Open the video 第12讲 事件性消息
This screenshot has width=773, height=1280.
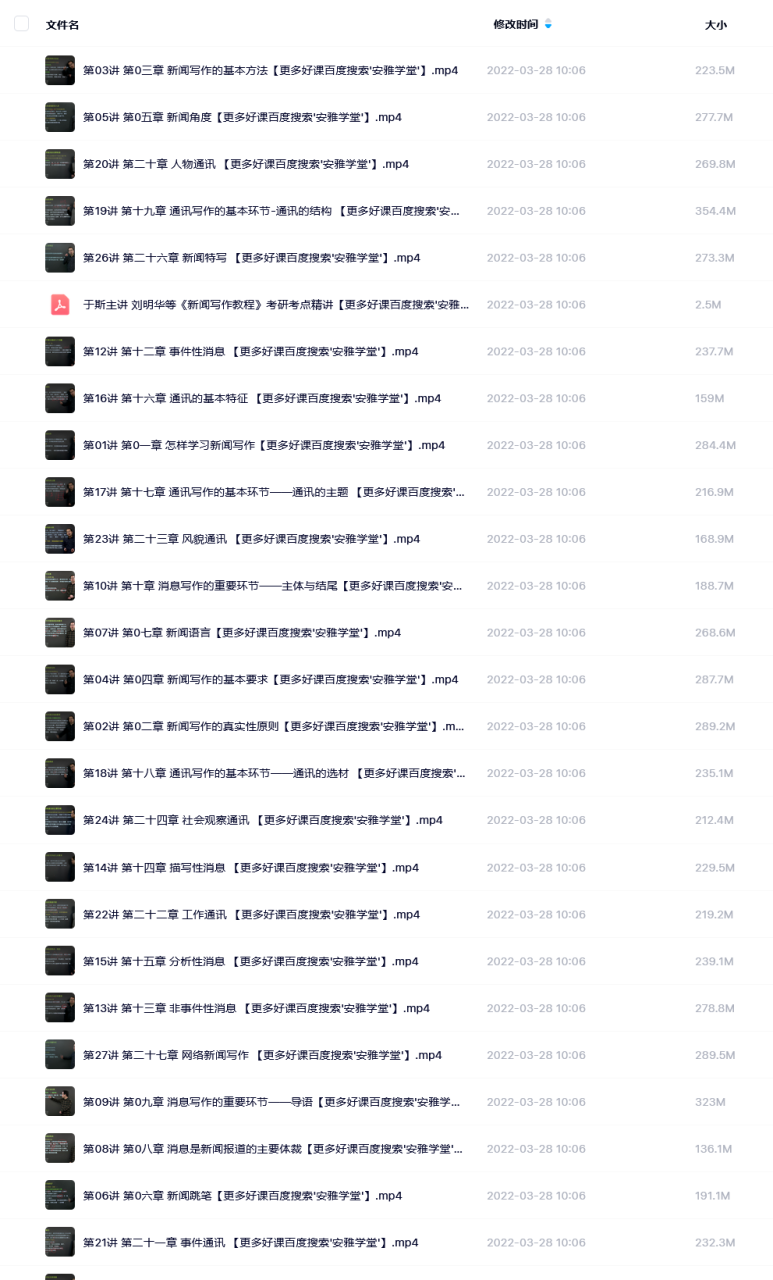click(x=250, y=352)
